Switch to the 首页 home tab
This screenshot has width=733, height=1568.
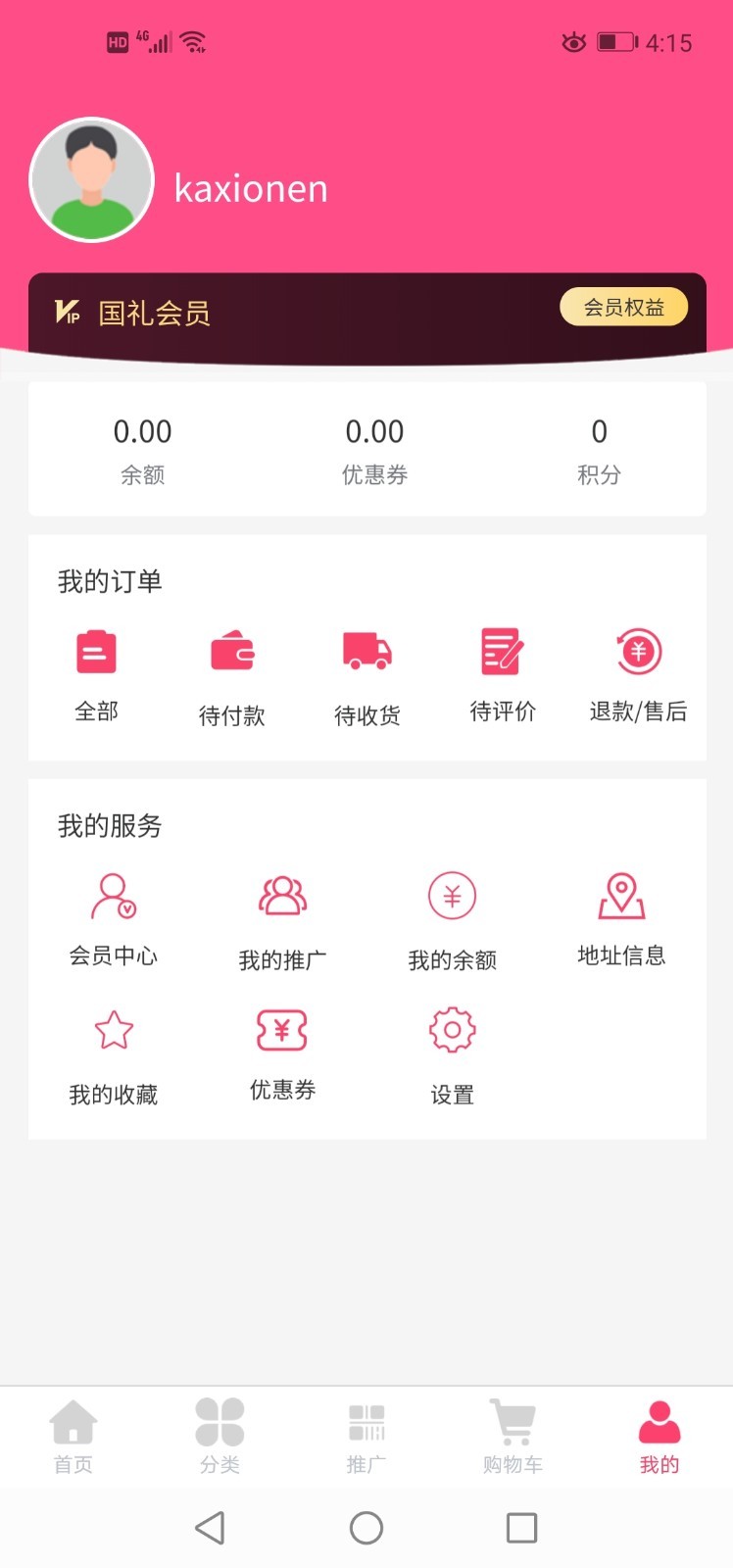pos(73,1437)
